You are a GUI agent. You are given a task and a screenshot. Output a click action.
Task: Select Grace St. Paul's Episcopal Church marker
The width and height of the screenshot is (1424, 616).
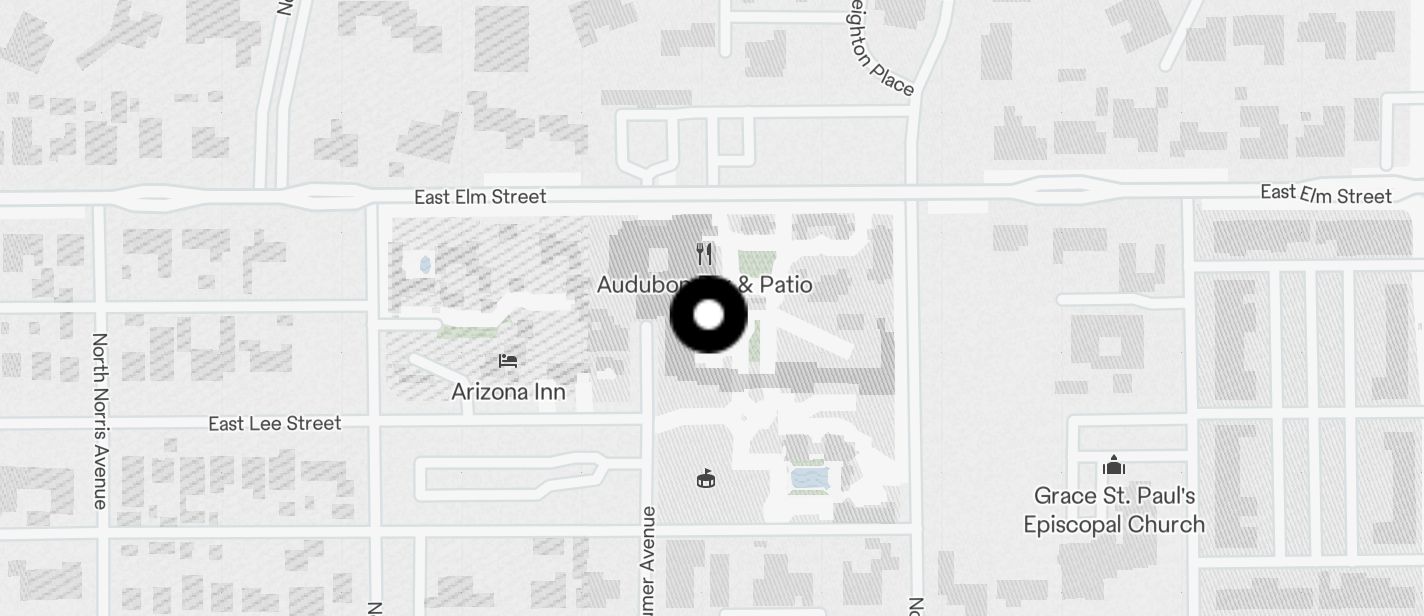(x=1114, y=466)
